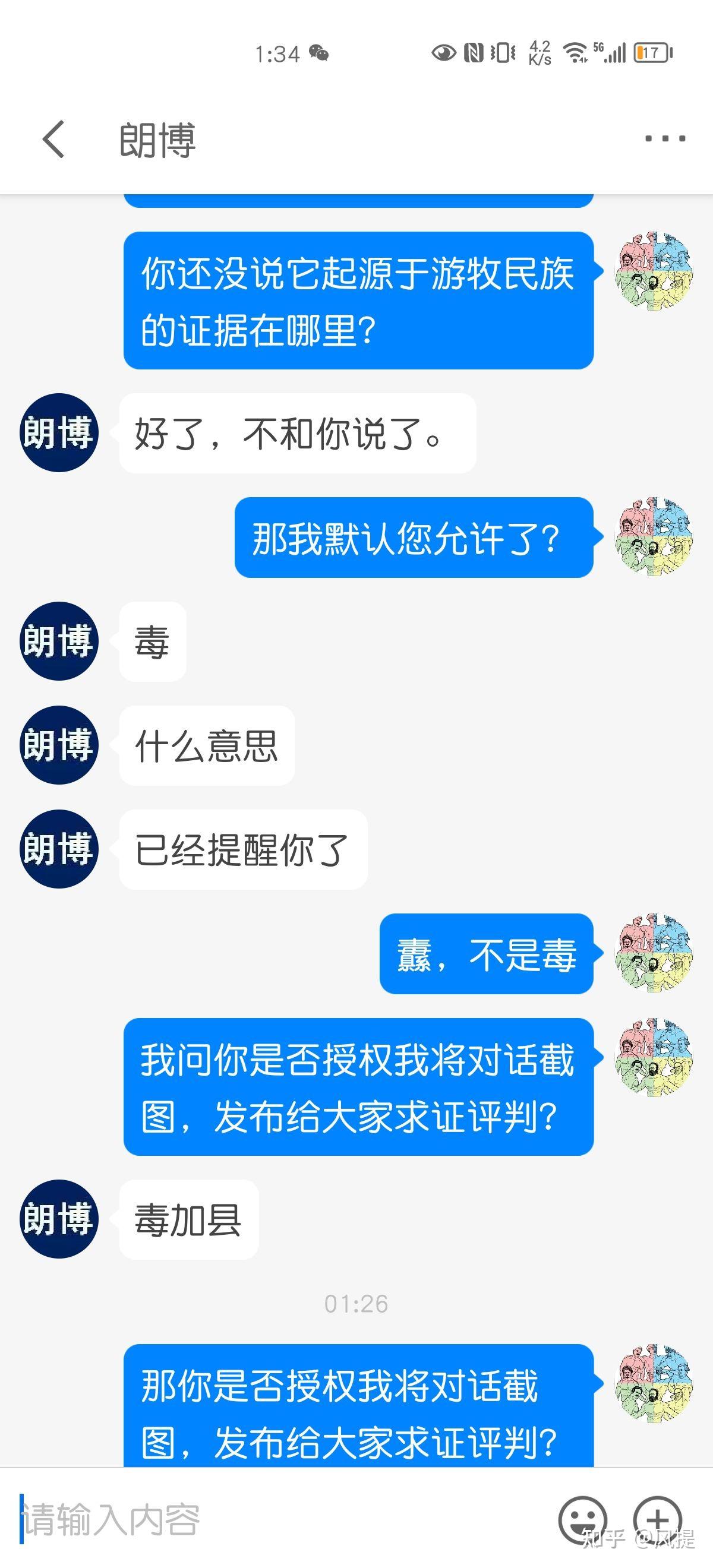Open the emoji picker
This screenshot has width=713, height=1568.
tap(583, 1519)
